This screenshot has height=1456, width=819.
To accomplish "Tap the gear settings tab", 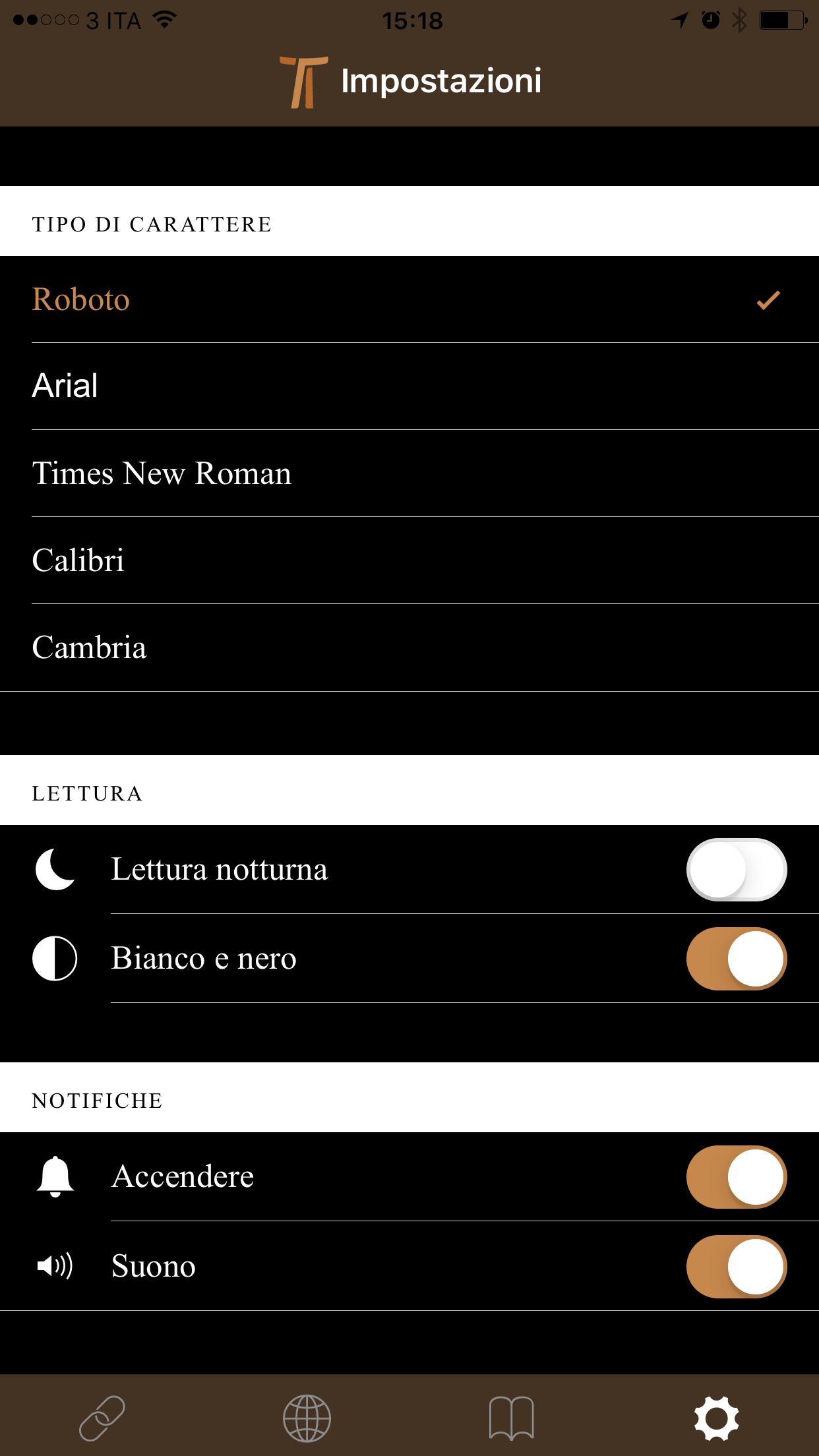I will (x=716, y=1418).
